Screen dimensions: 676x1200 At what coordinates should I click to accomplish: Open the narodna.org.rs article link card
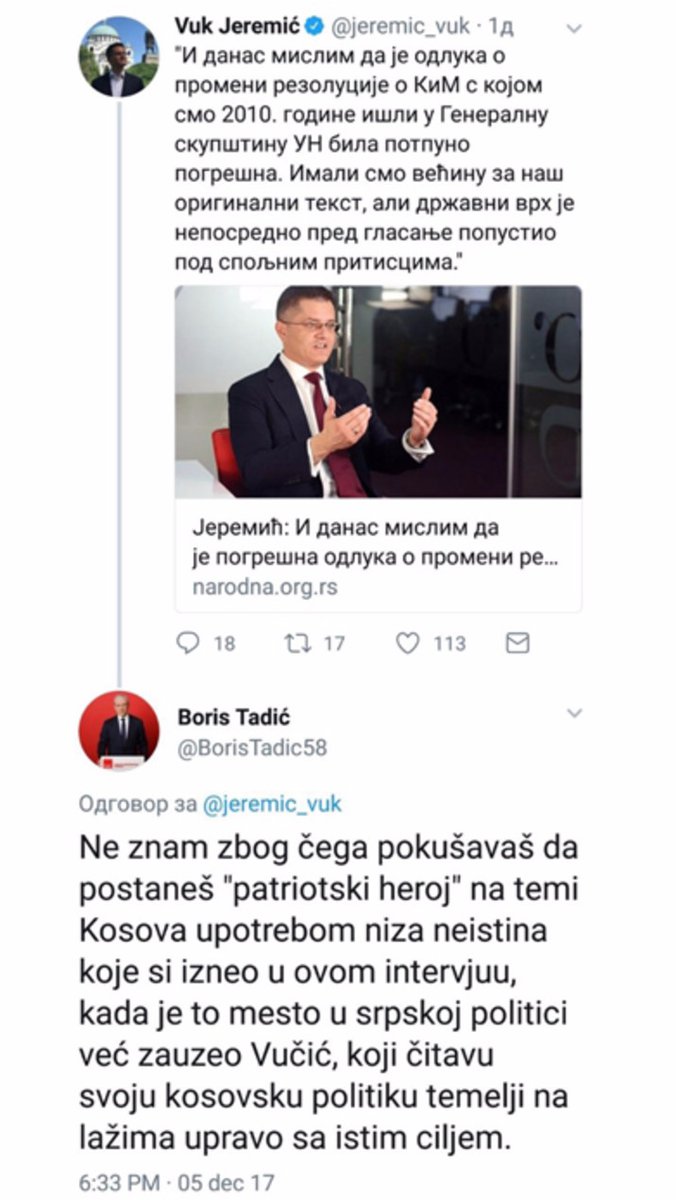coord(378,448)
